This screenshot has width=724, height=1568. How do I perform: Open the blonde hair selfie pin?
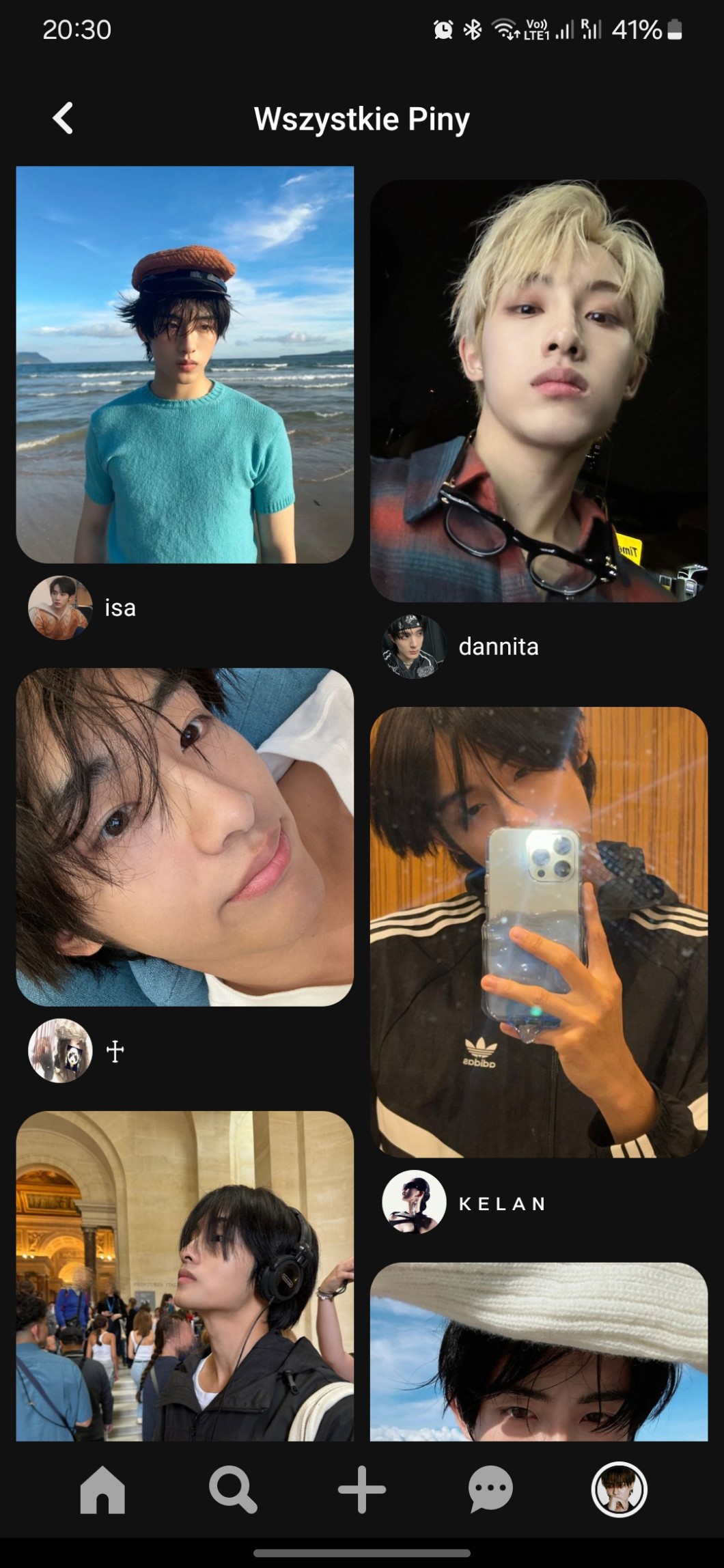(x=538, y=391)
